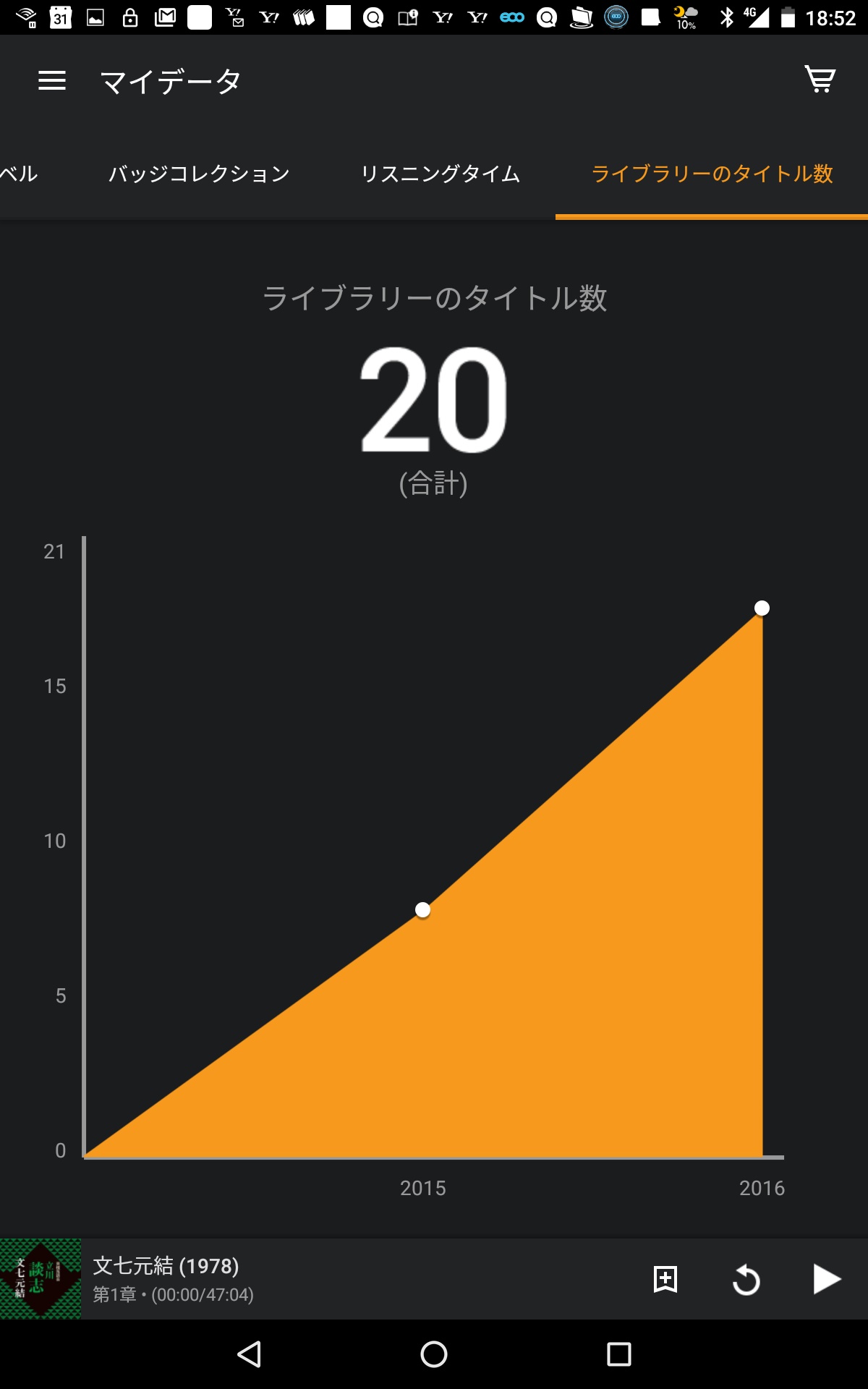
Task: Open the Audible shopping cart
Action: (x=817, y=81)
